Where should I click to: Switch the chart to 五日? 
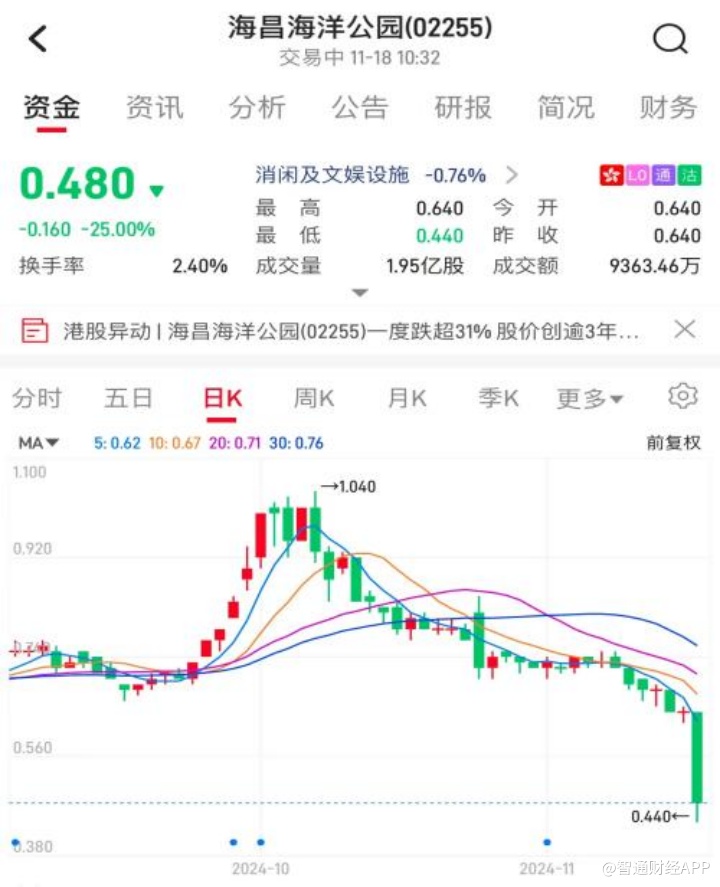pyautogui.click(x=128, y=398)
